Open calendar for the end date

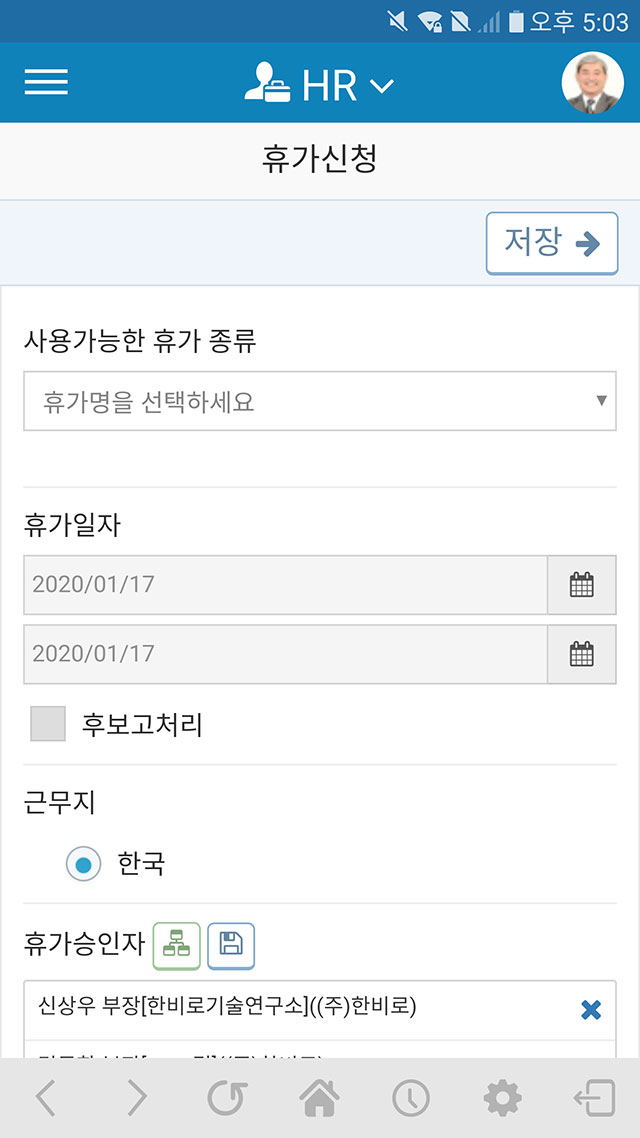(581, 654)
